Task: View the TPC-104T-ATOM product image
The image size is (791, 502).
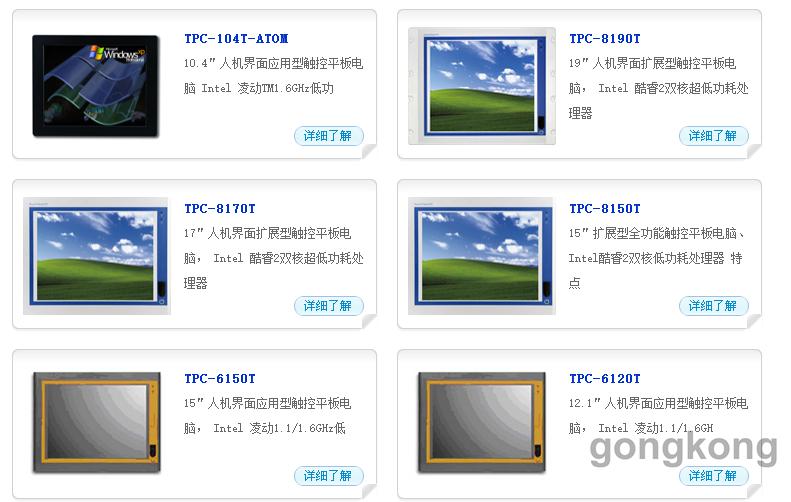Action: (x=96, y=86)
